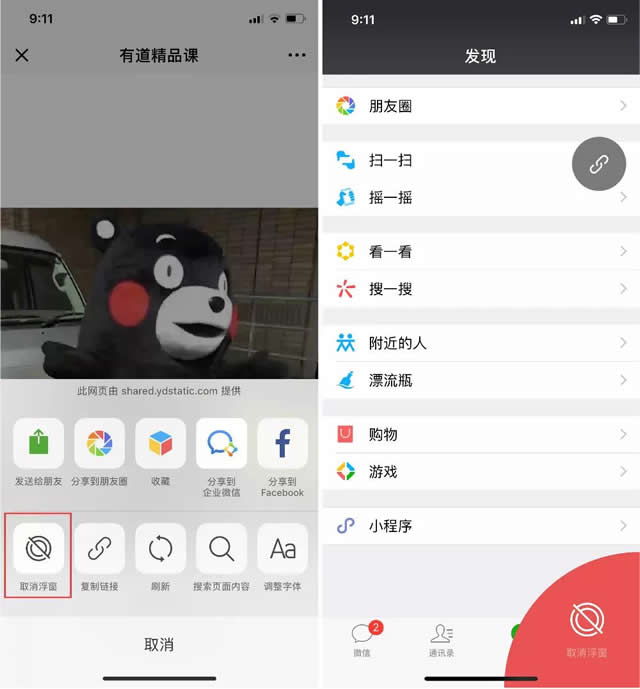Open the 购物 shopping row

click(x=480, y=434)
